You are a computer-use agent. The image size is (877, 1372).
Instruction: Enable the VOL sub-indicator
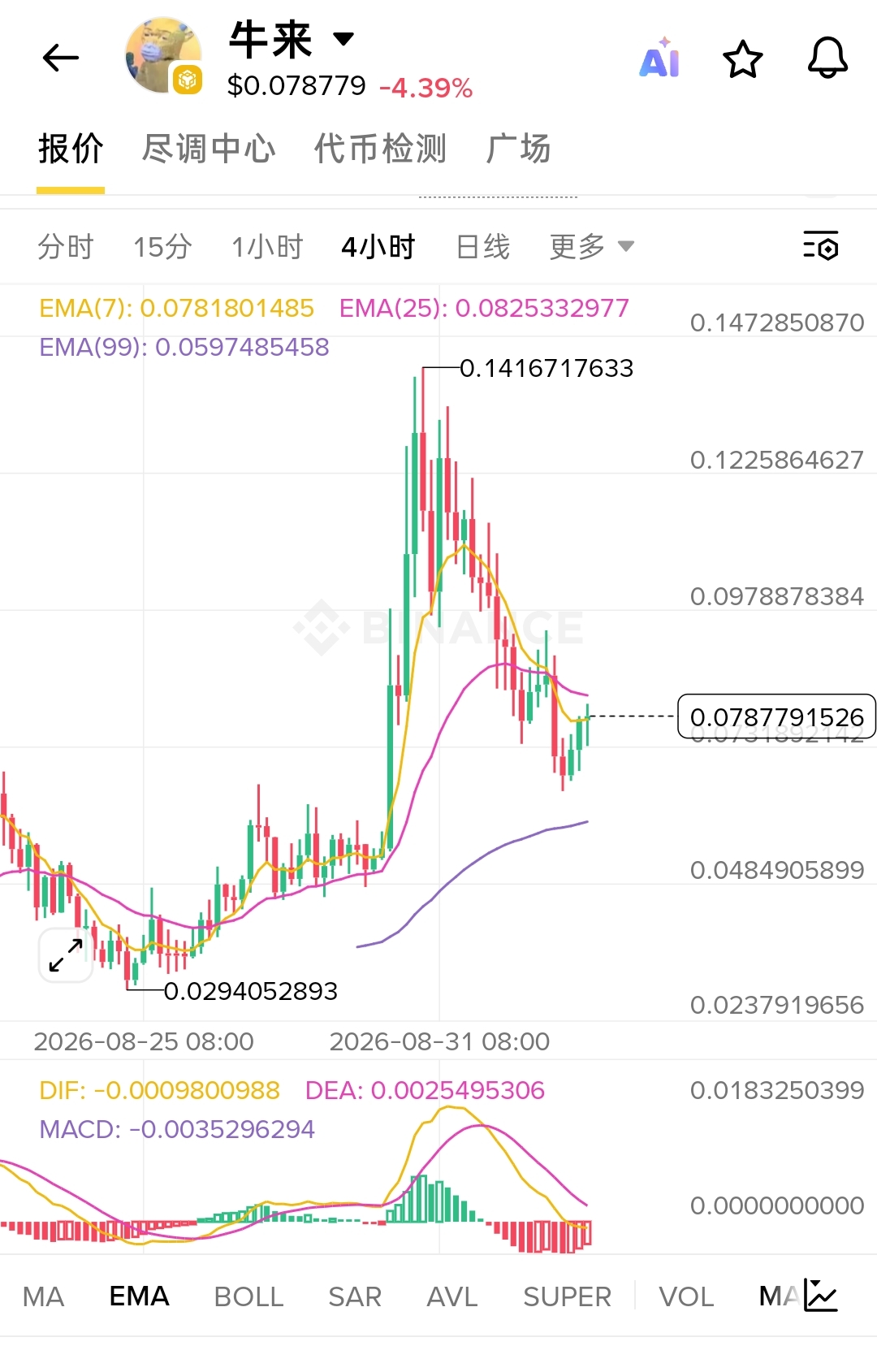click(x=686, y=1296)
